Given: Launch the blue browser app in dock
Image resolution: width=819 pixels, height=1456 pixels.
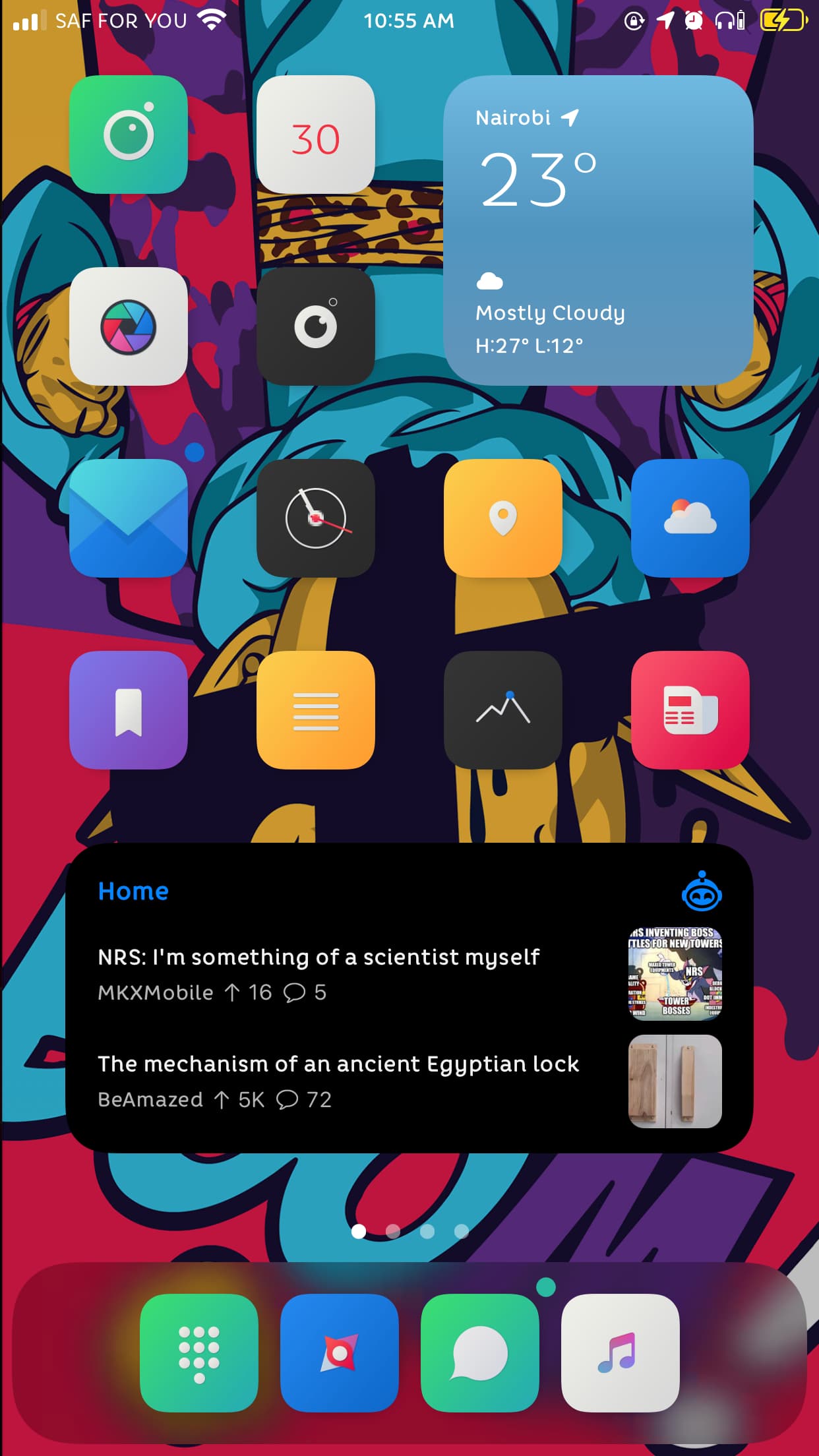Looking at the screenshot, I should pos(340,1353).
